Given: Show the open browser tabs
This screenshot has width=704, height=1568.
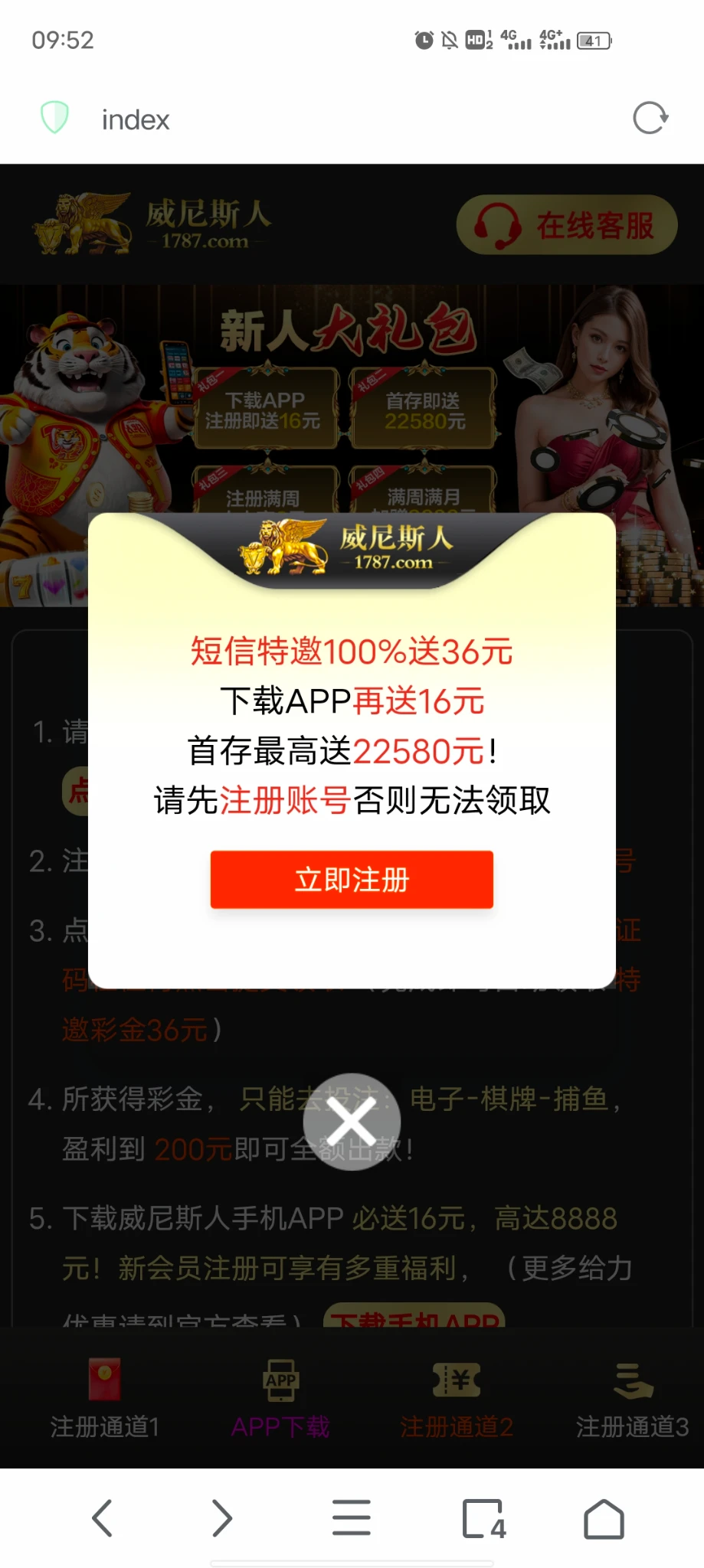Looking at the screenshot, I should pos(483,1517).
